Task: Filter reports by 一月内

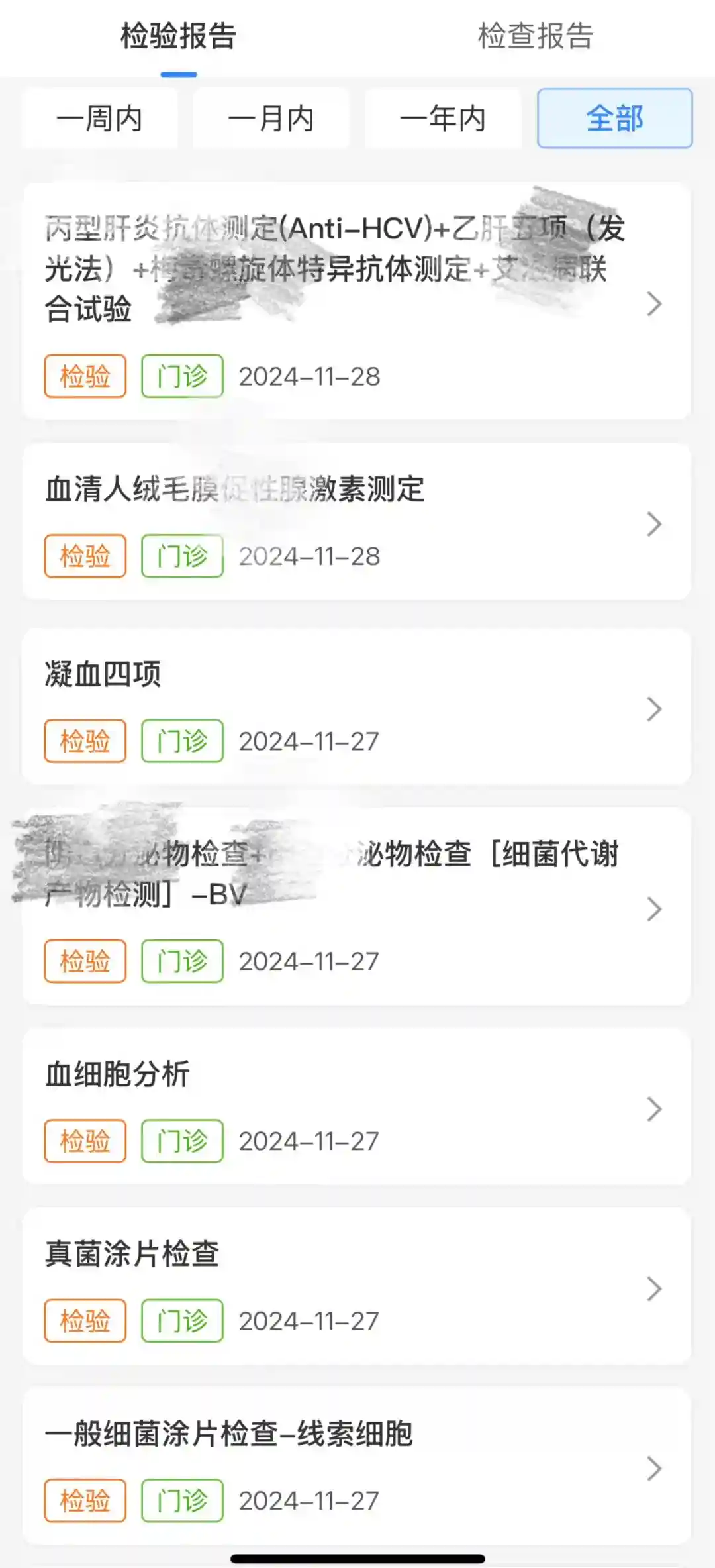Action: point(271,119)
